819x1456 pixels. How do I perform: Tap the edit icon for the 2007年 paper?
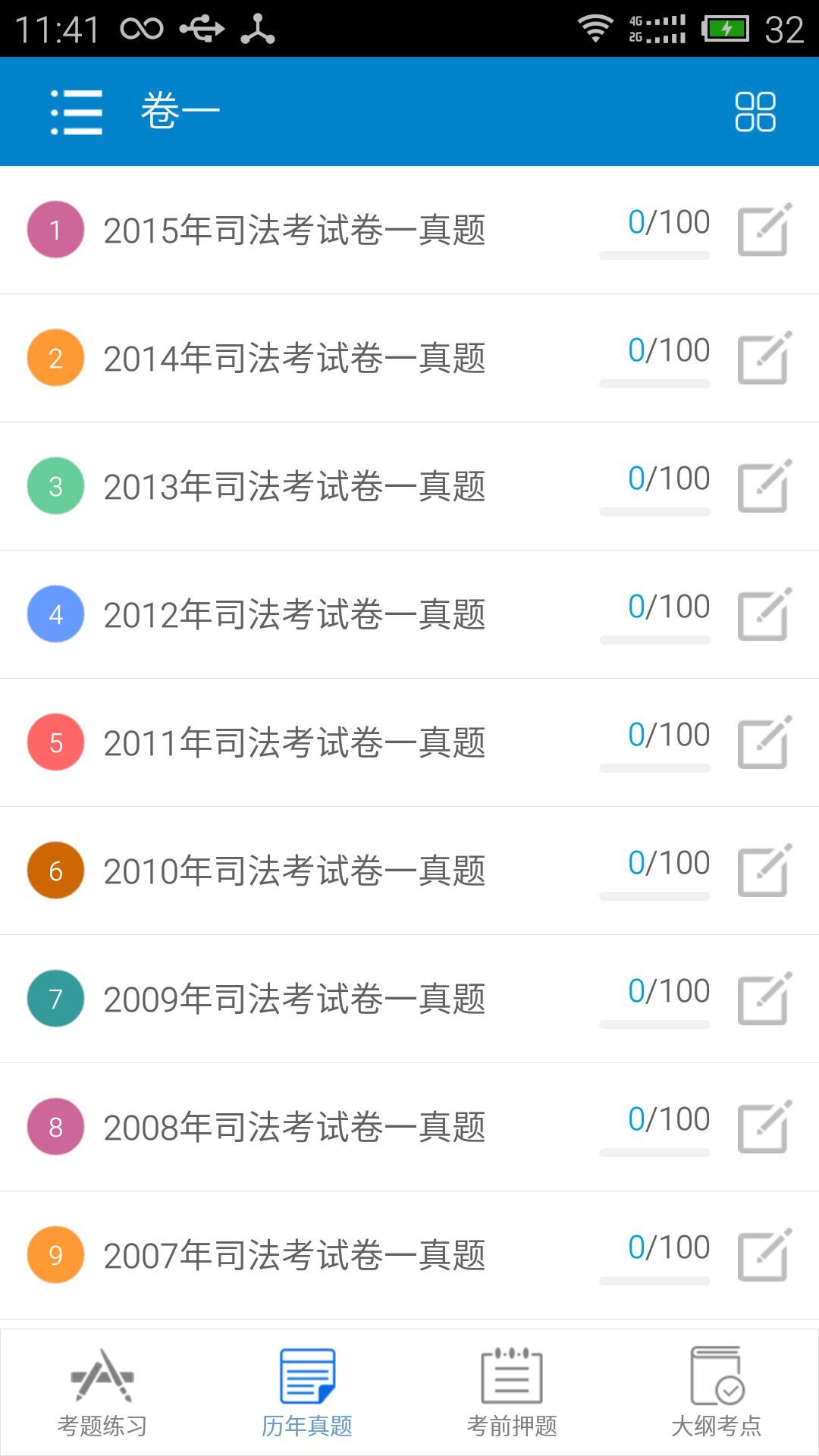click(x=764, y=1255)
